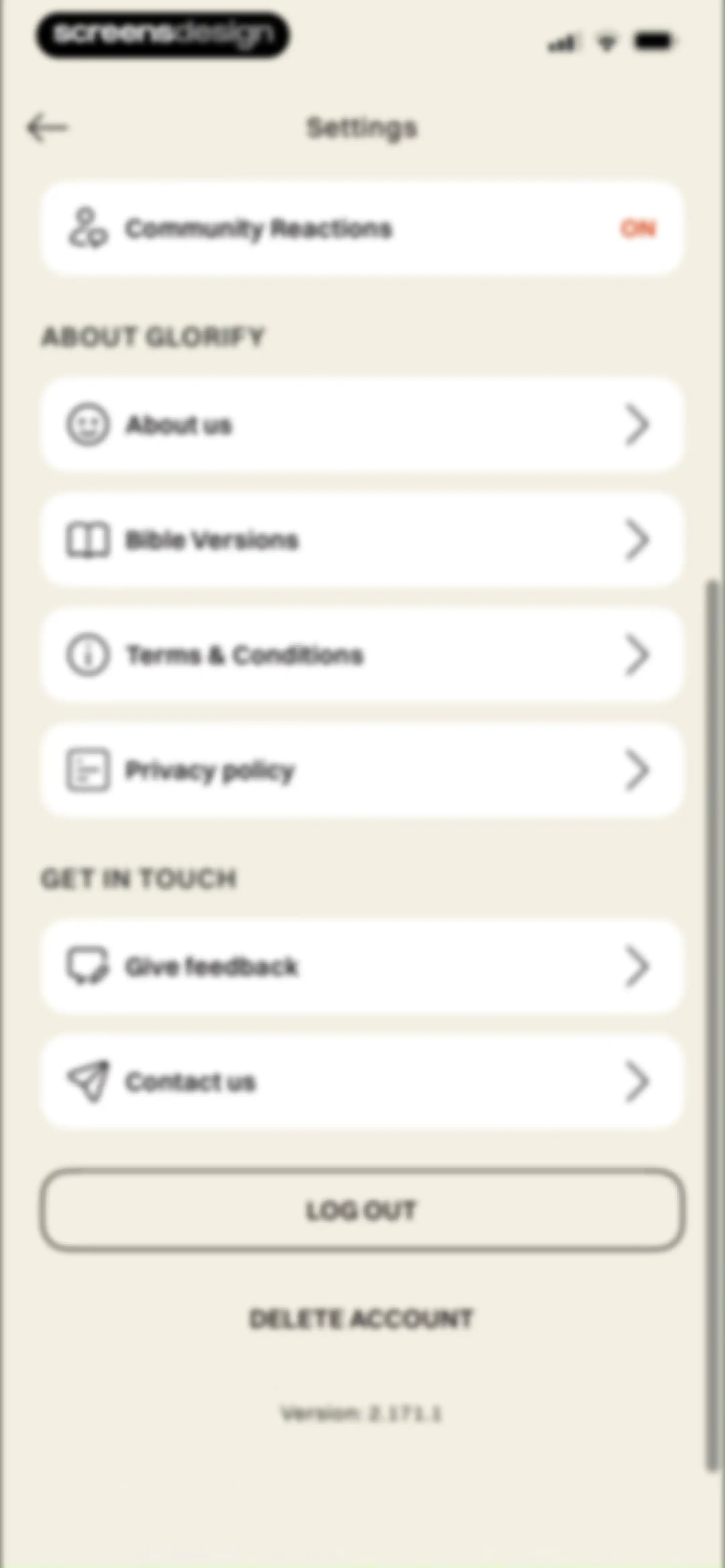Open Bible Versions
Viewport: 725px width, 1568px height.
362,540
